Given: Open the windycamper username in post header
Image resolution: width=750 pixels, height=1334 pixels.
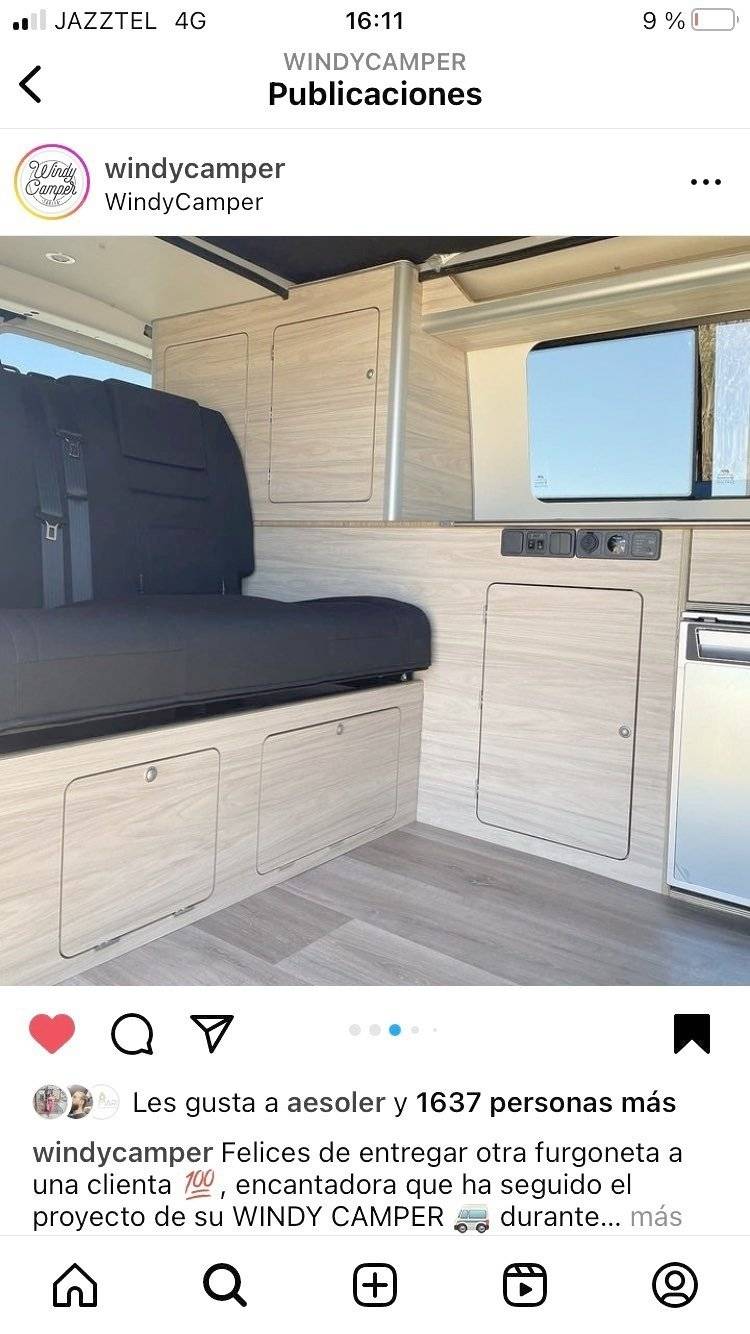Looking at the screenshot, I should 194,168.
